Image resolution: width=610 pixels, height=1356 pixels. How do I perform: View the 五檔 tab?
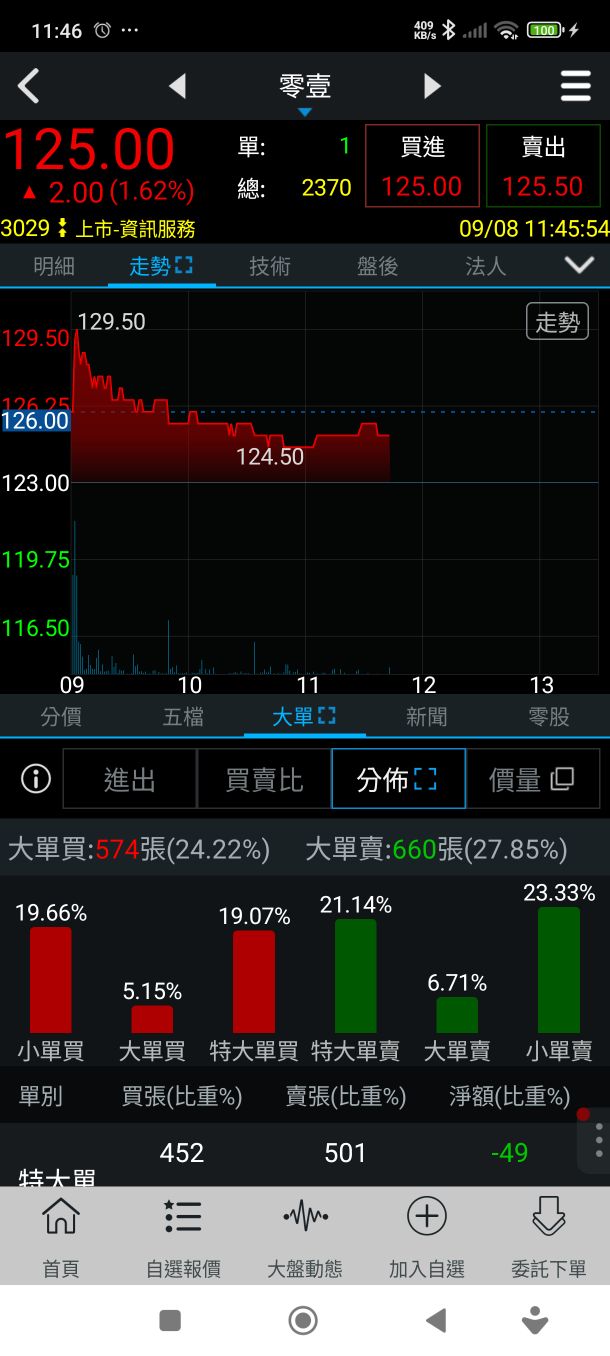coord(183,716)
